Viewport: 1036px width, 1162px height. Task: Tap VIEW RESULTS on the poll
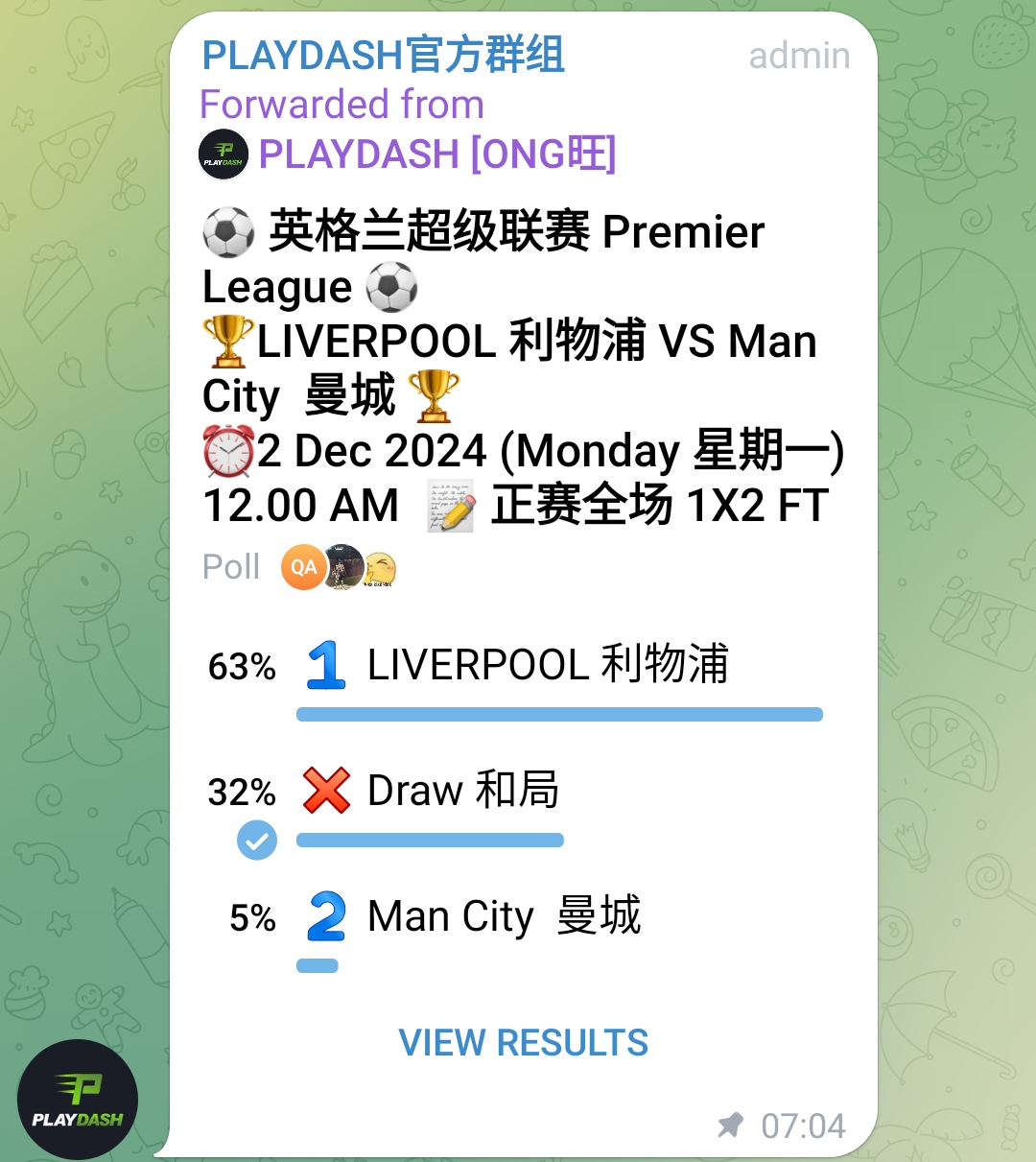523,1043
